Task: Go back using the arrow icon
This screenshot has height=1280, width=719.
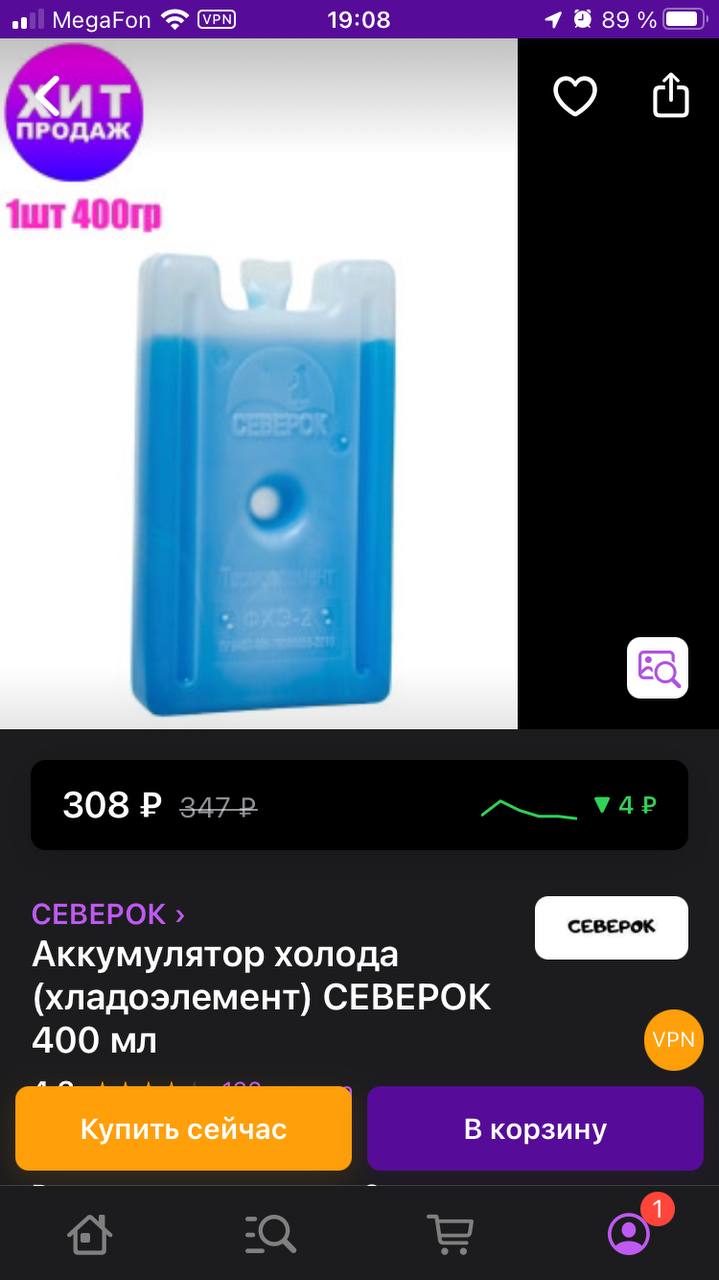Action: click(47, 97)
